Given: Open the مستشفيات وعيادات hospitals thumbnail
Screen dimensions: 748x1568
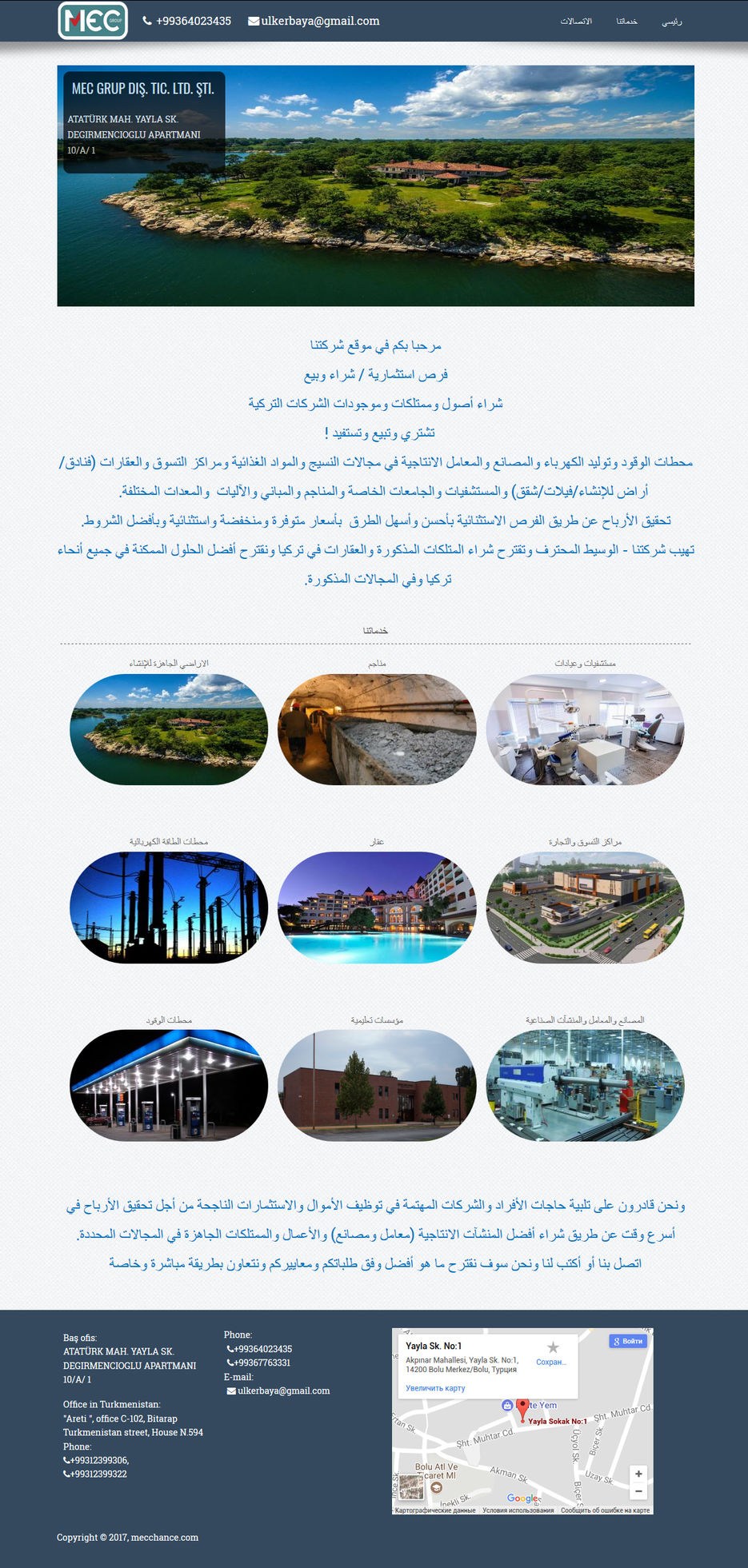Looking at the screenshot, I should coord(585,729).
